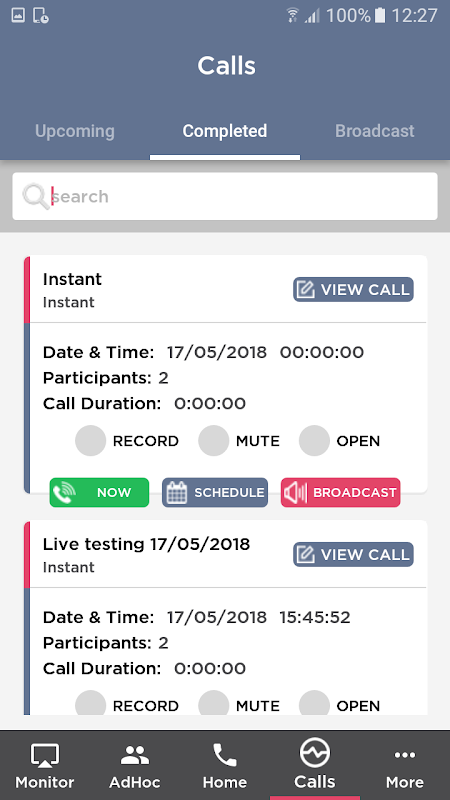The height and width of the screenshot is (800, 450).
Task: Toggle RECORD on the Live testing card
Action: pyautogui.click(x=90, y=703)
